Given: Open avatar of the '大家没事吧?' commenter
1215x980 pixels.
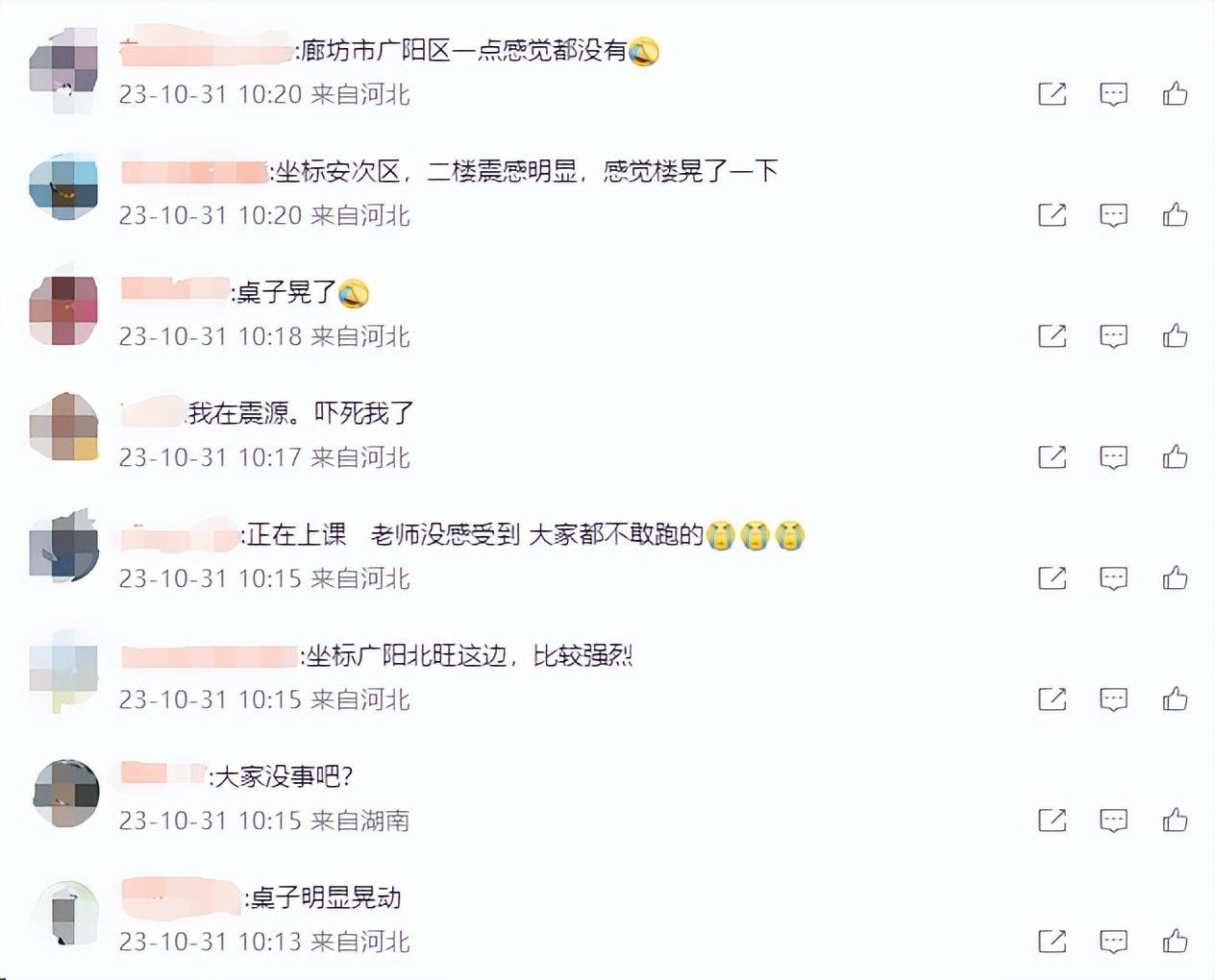Looking at the screenshot, I should point(65,794).
